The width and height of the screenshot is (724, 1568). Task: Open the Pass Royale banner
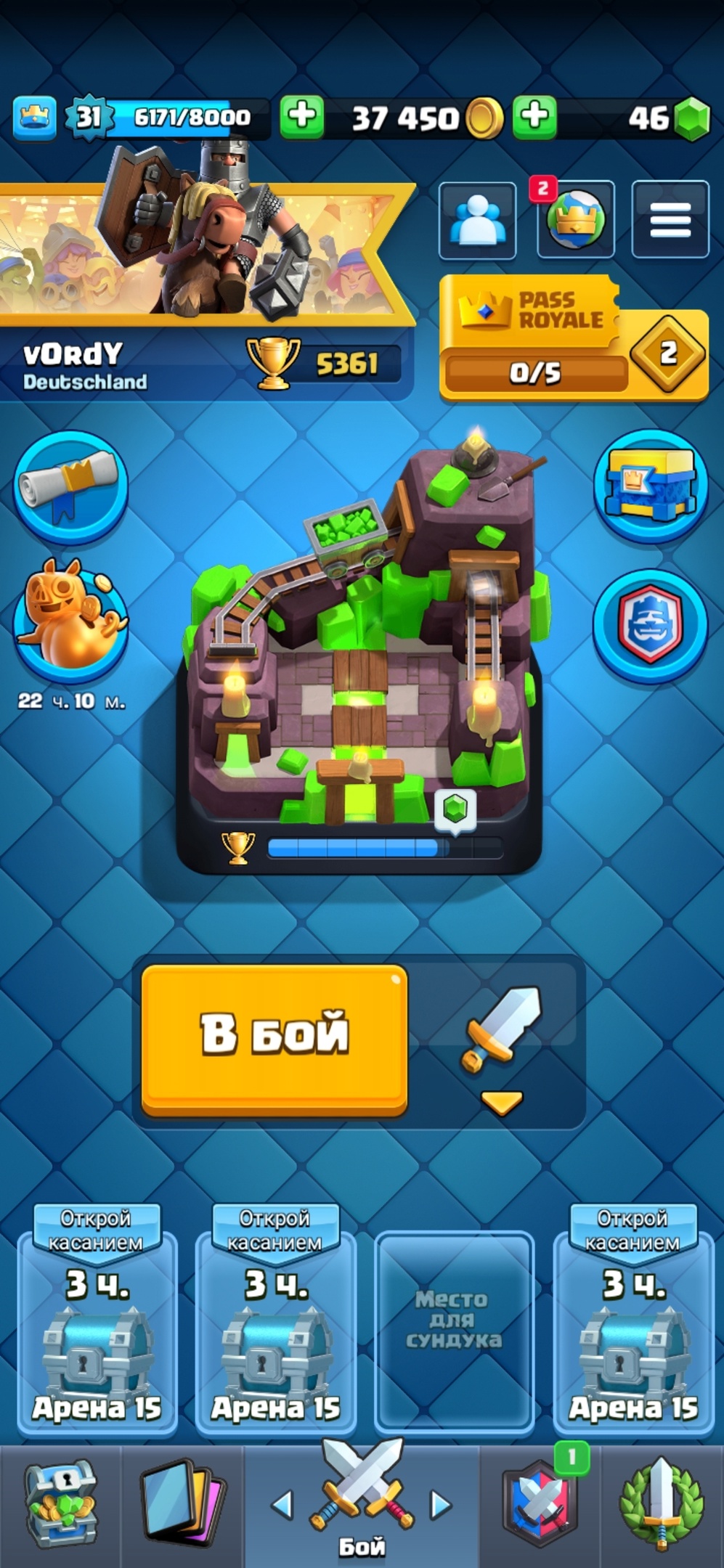point(574,338)
